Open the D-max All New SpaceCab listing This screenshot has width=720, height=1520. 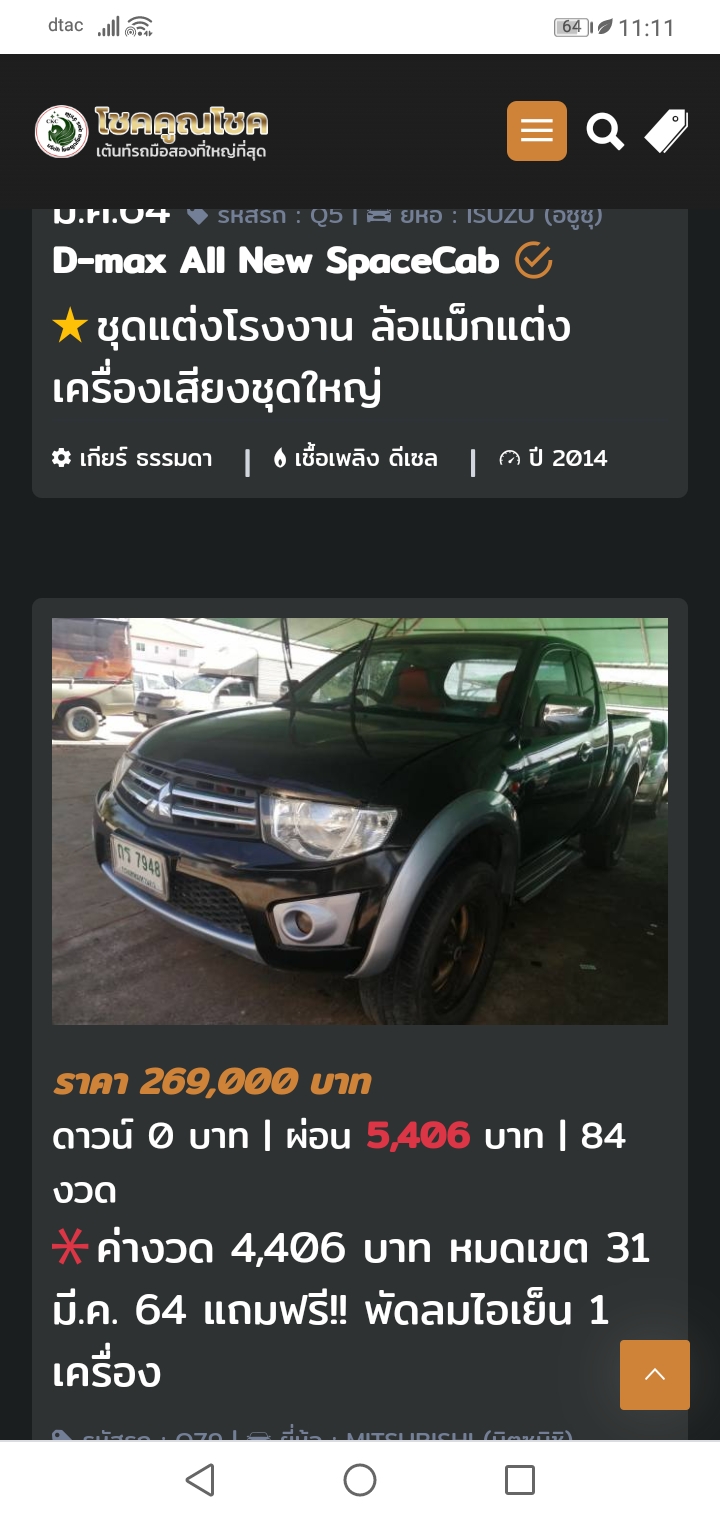[x=276, y=261]
